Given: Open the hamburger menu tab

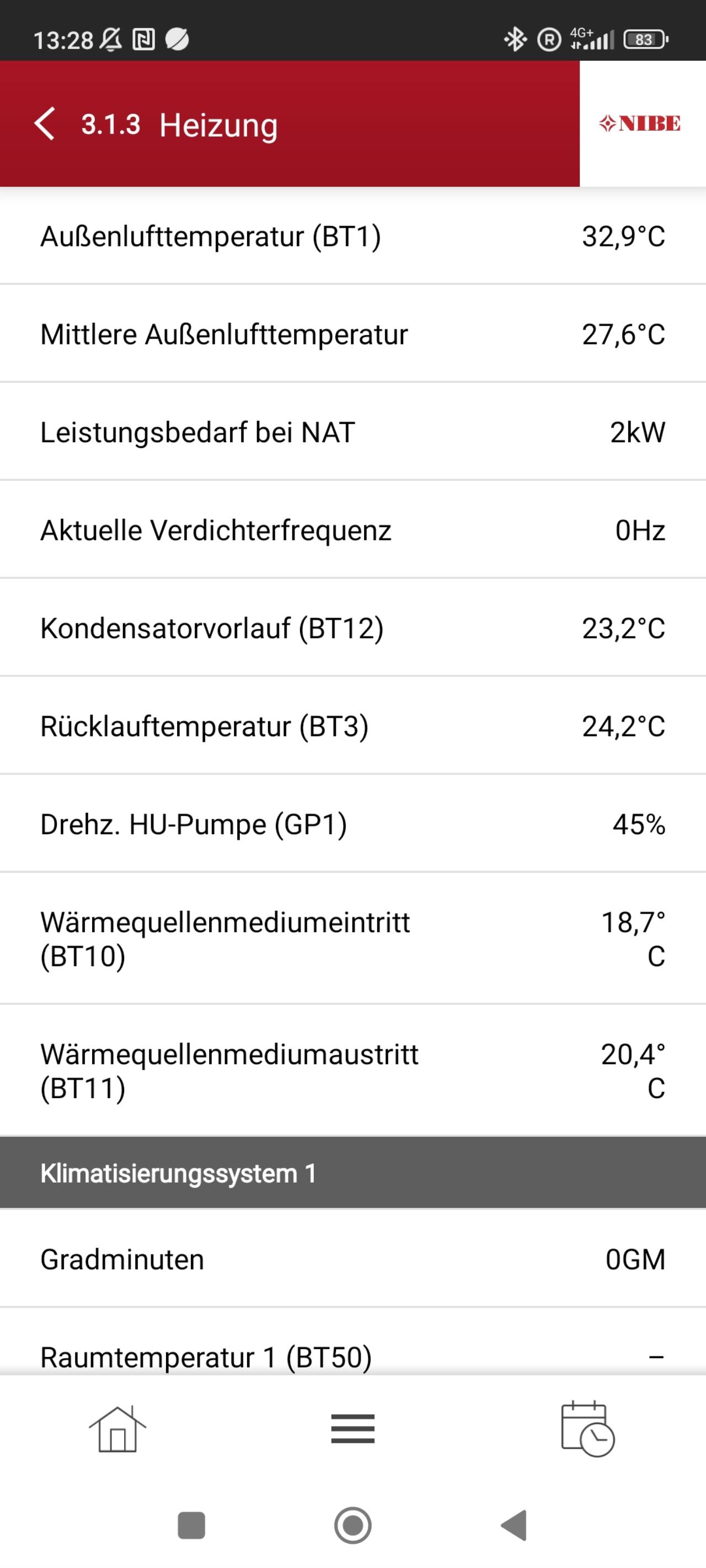Looking at the screenshot, I should pyautogui.click(x=352, y=1428).
